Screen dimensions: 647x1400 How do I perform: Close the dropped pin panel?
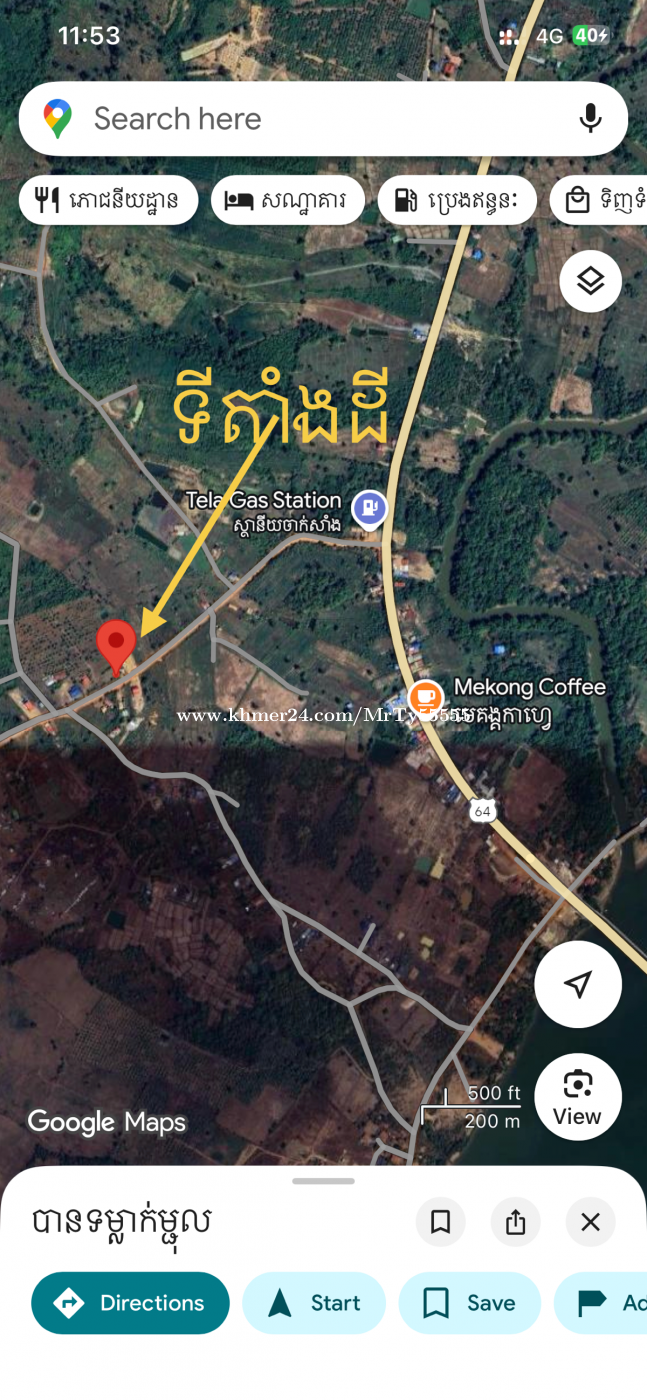click(590, 1221)
